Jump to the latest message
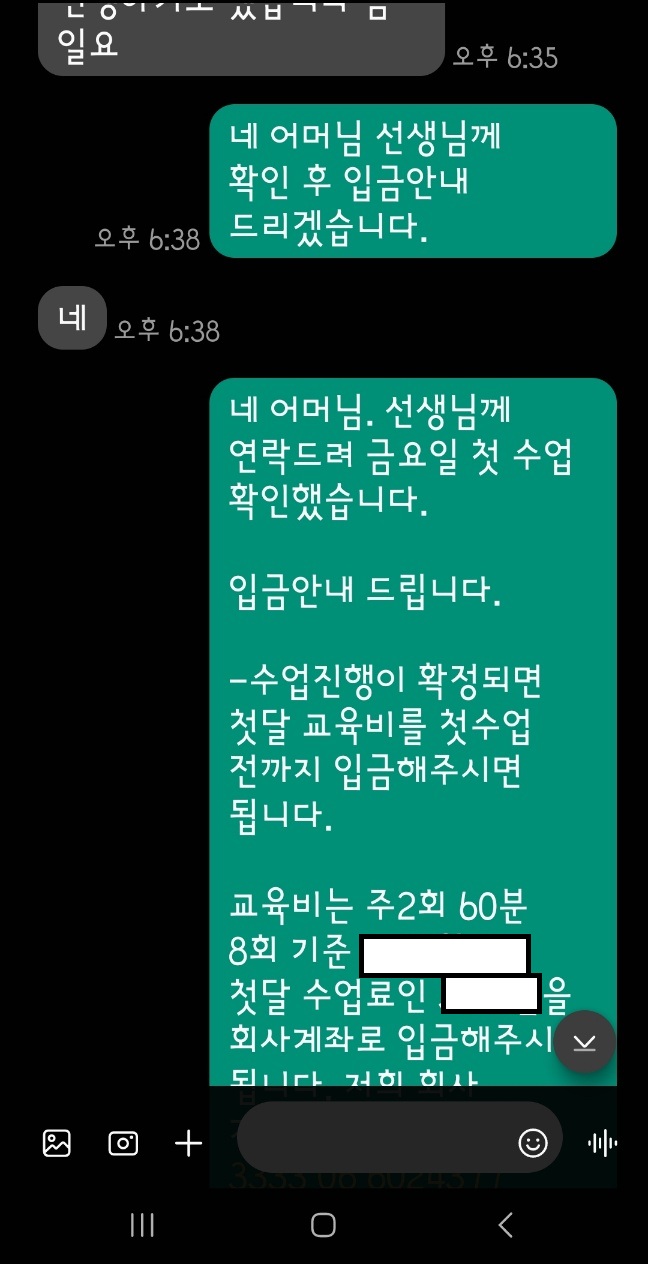This screenshot has height=1264, width=648. [585, 1042]
